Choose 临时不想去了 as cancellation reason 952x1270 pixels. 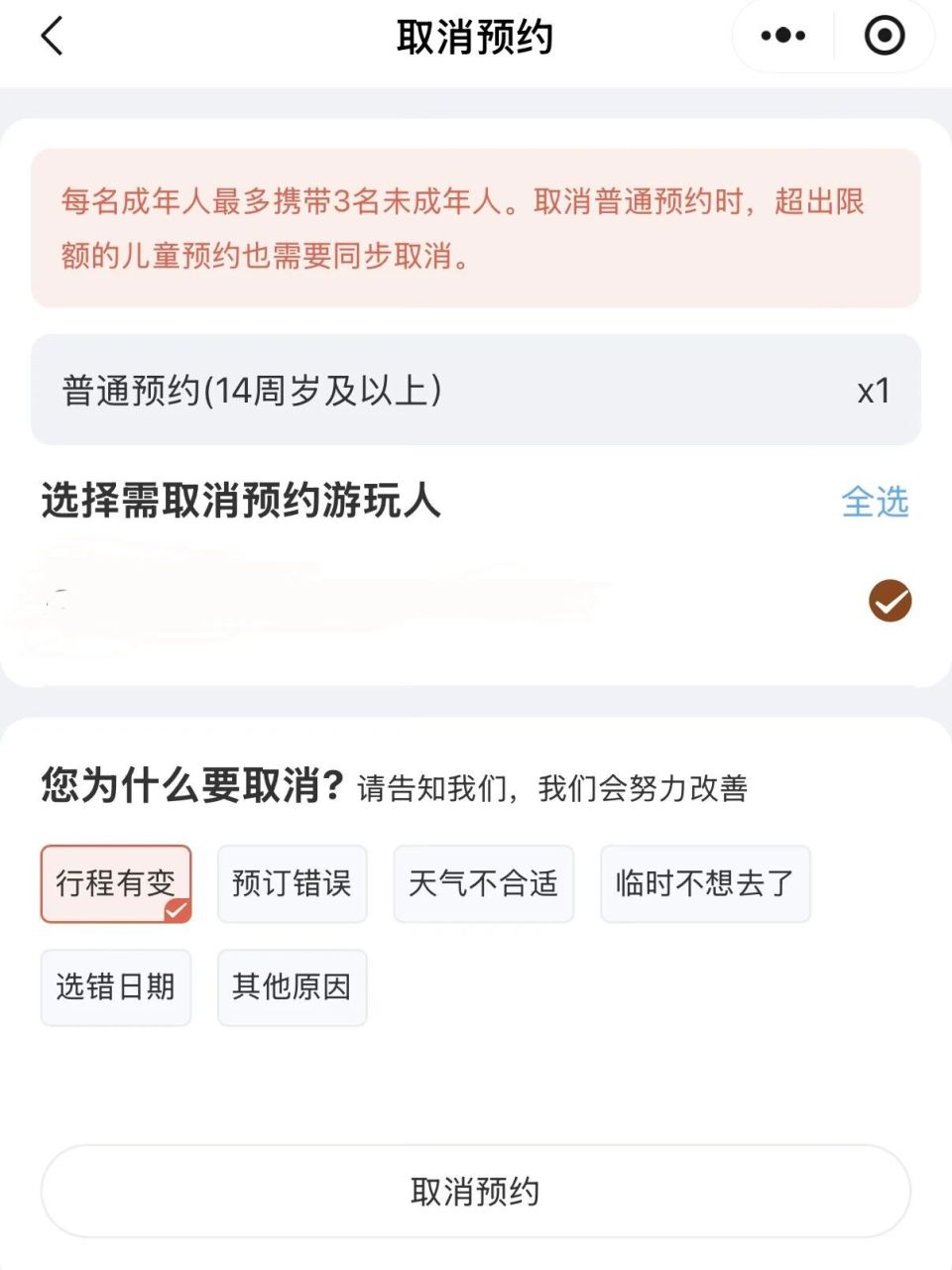coord(705,883)
